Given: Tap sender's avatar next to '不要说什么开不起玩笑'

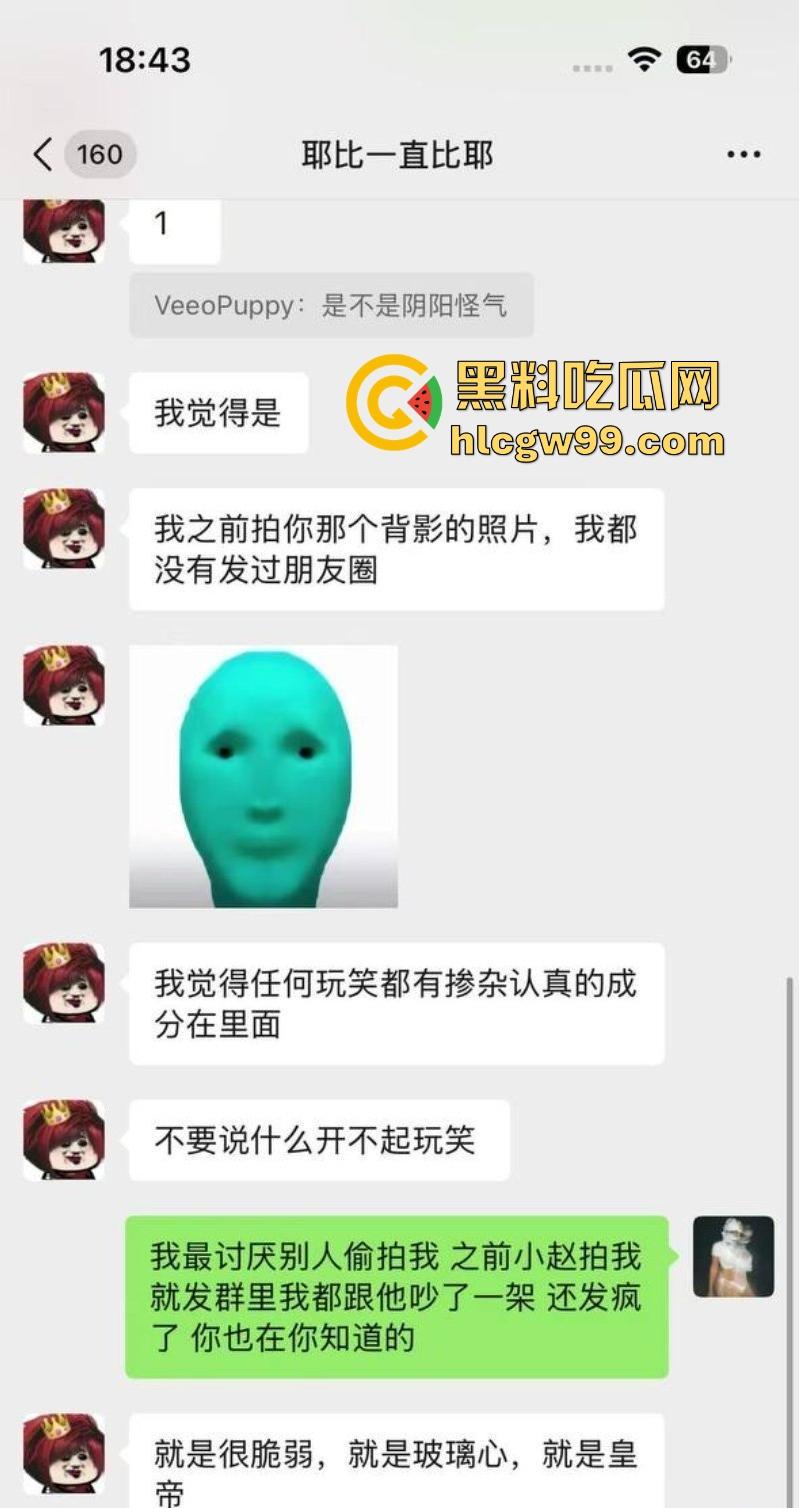Looking at the screenshot, I should [x=64, y=1139].
